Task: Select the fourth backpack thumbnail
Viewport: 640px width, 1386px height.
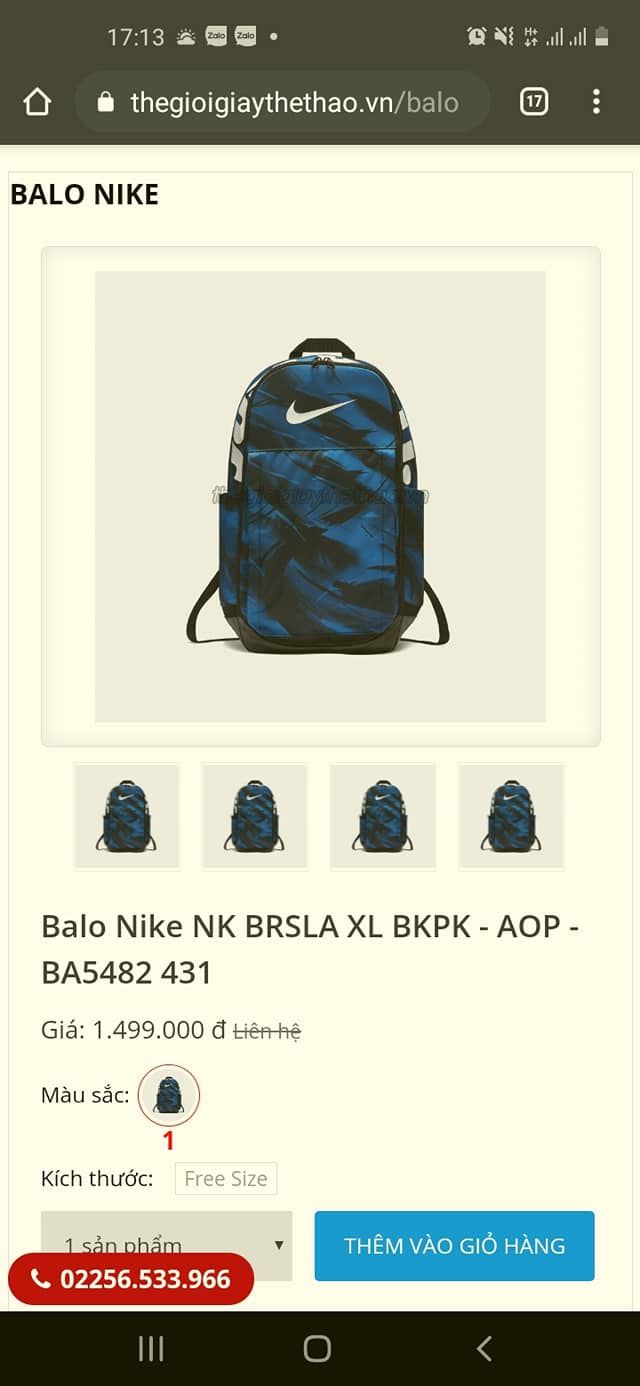Action: click(x=511, y=816)
